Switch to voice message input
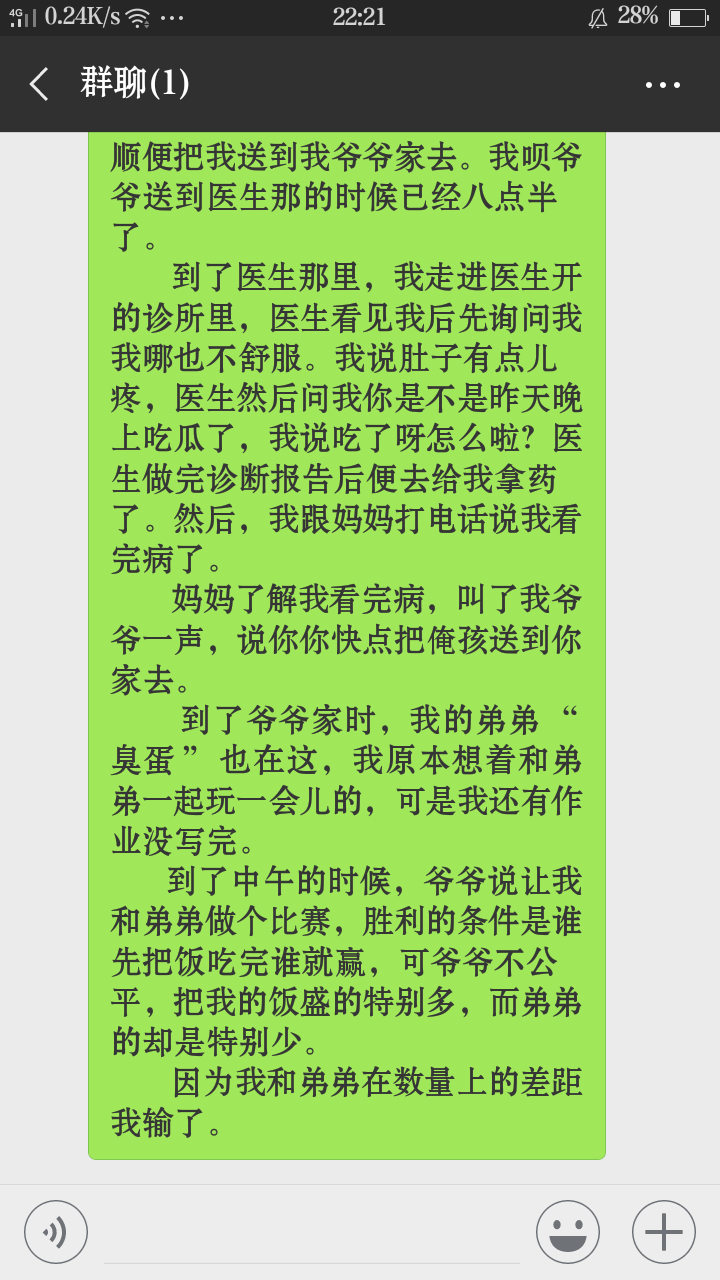Image resolution: width=720 pixels, height=1280 pixels. click(x=56, y=1232)
